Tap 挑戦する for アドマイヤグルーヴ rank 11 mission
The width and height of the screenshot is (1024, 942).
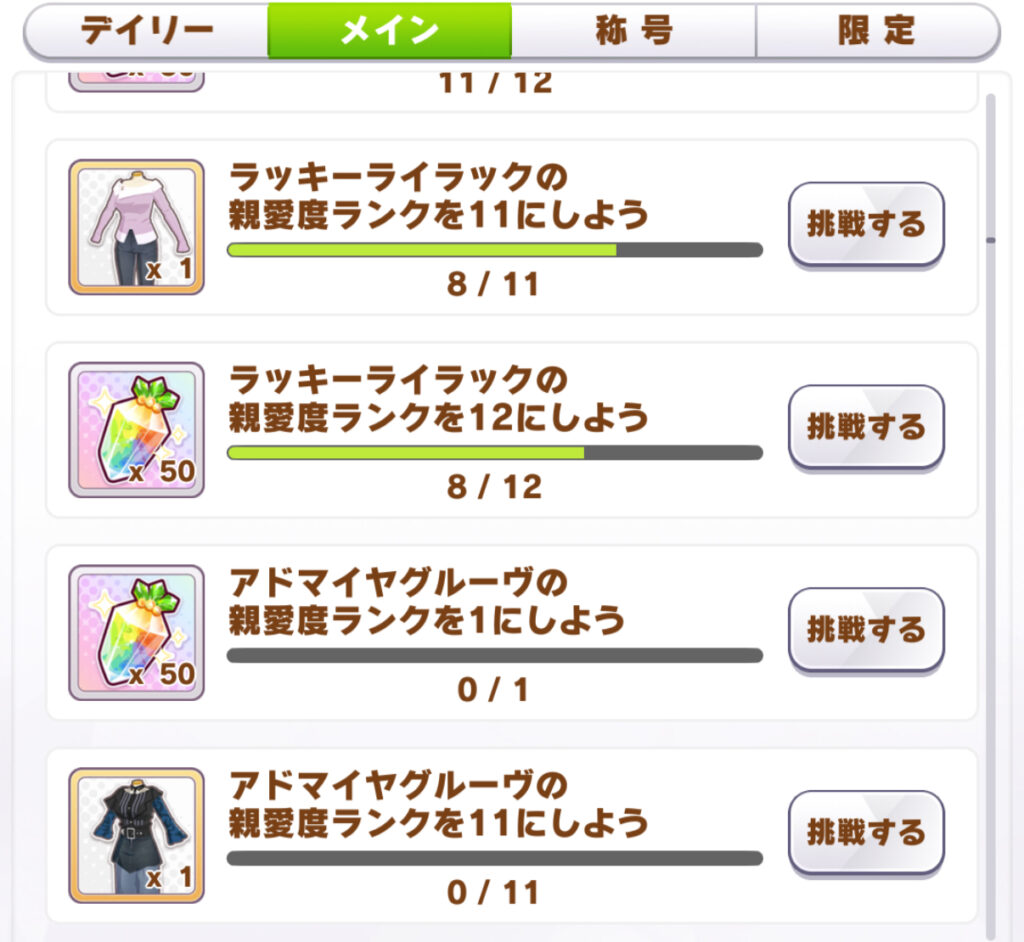(866, 832)
